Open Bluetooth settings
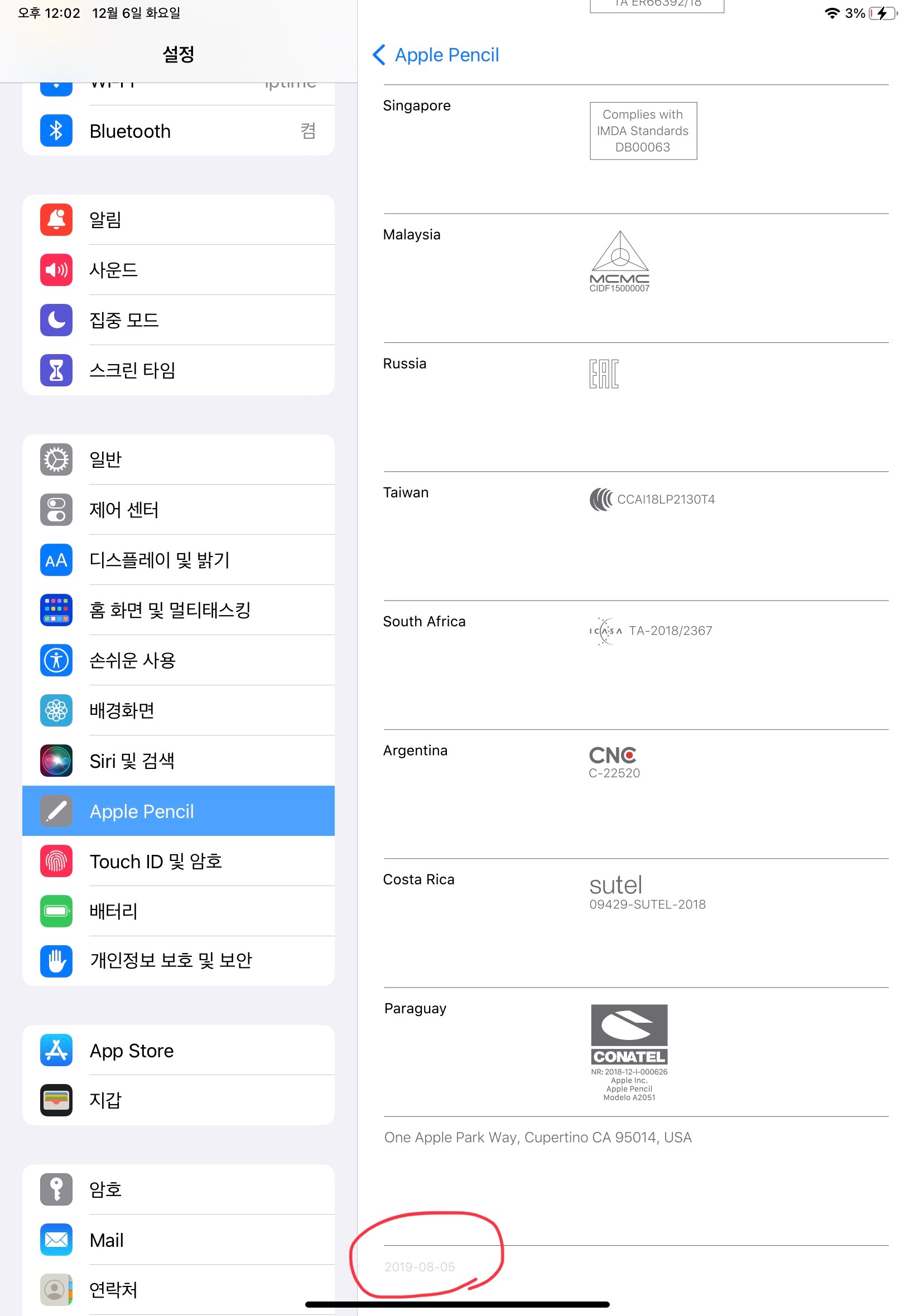This screenshot has height=1316, width=915. click(179, 131)
